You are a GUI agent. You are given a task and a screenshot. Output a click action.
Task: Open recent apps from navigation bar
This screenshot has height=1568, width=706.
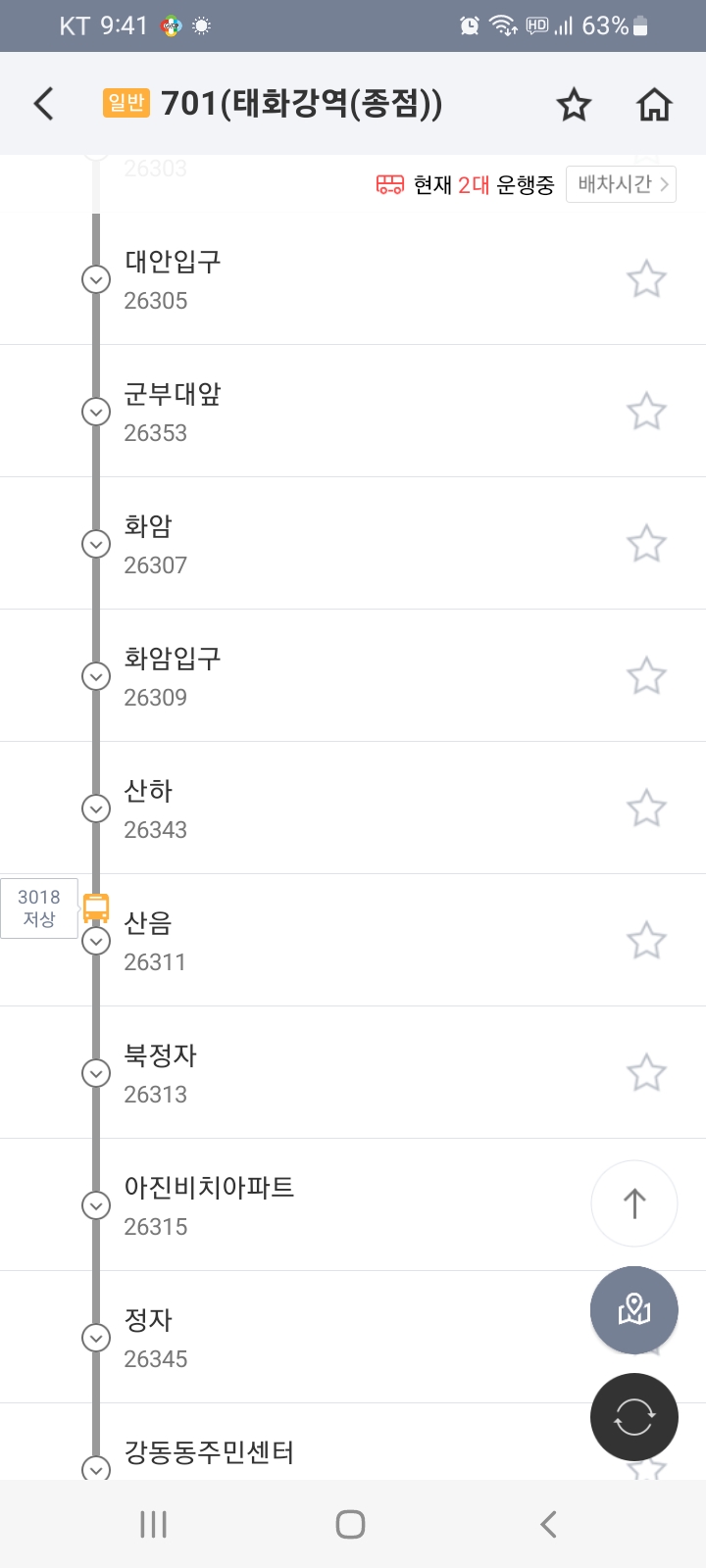tap(154, 1524)
